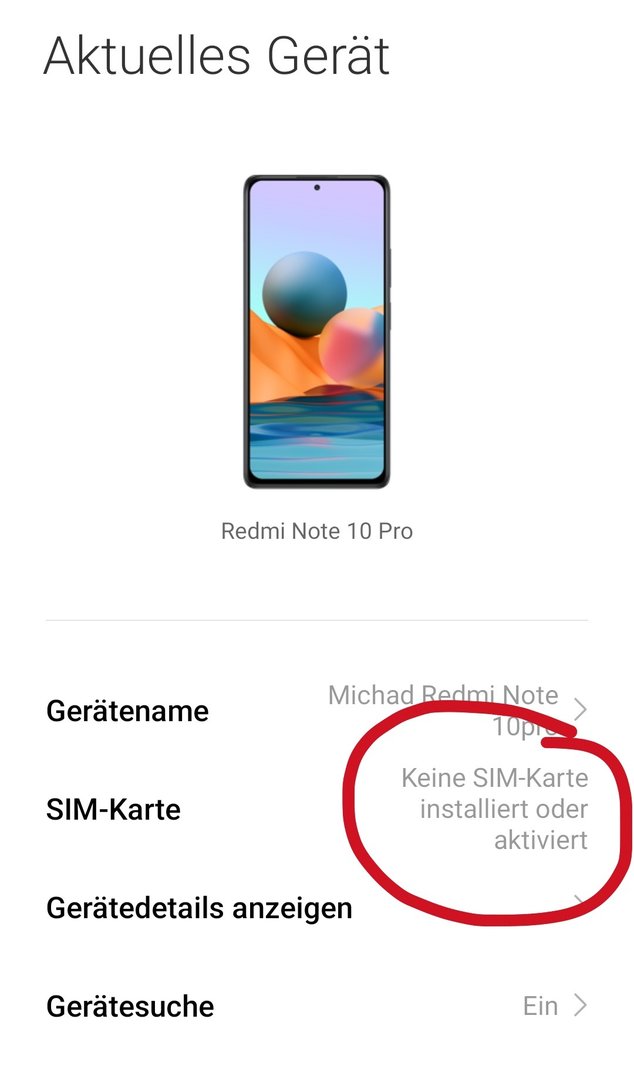Open Gerätedetails anzeigen

tap(316, 908)
